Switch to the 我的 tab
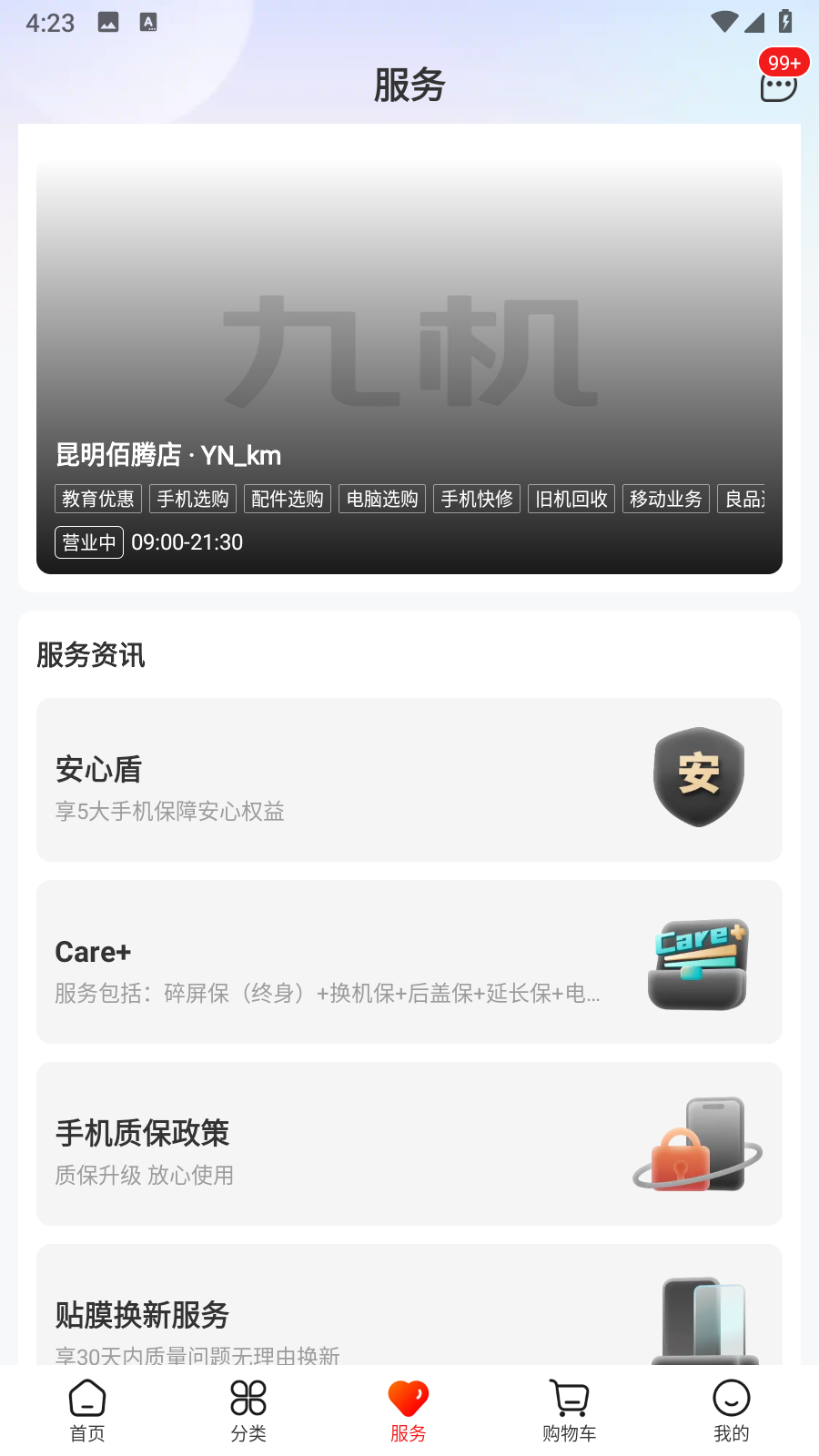This screenshot has width=819, height=1456. [731, 1410]
